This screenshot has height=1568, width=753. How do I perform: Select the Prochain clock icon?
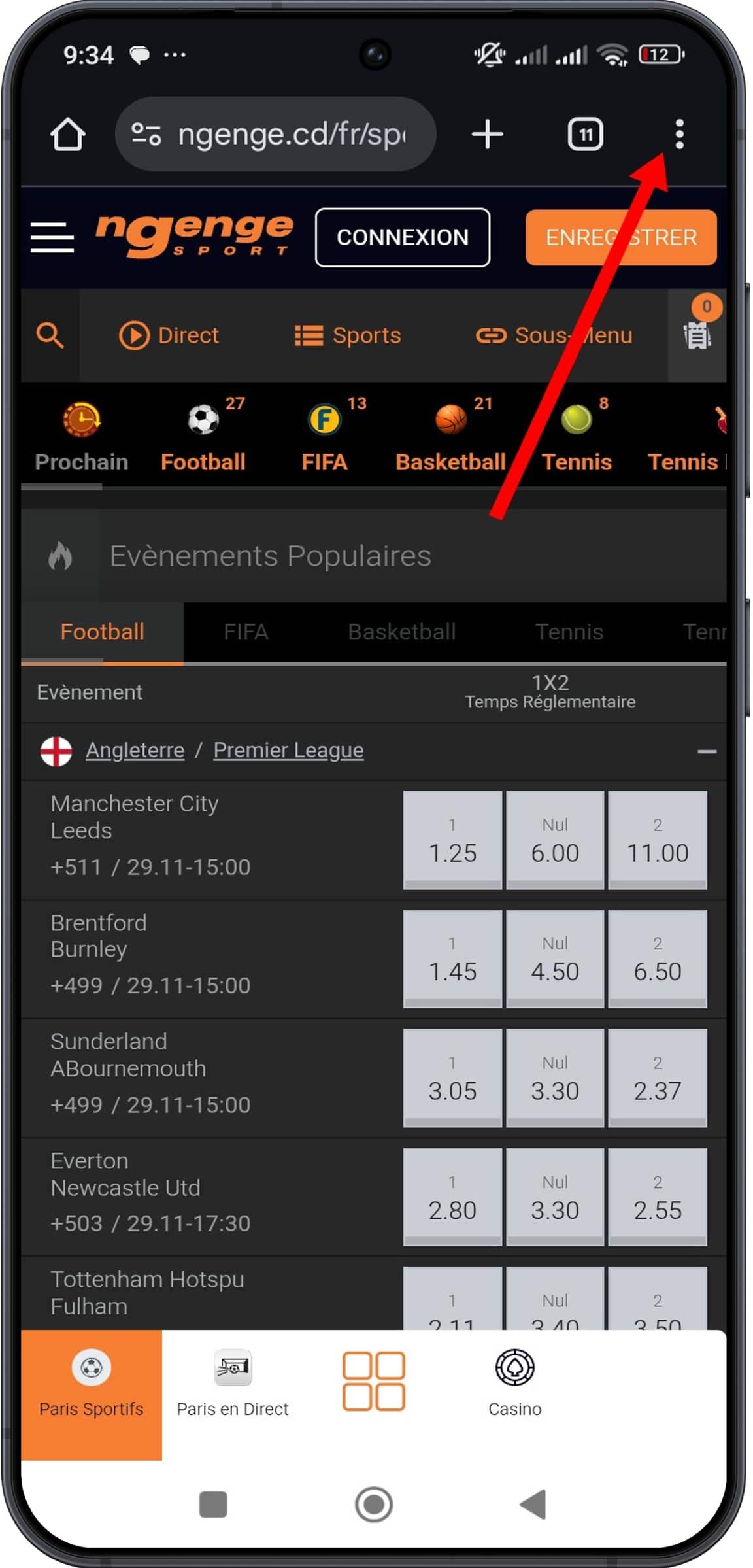pyautogui.click(x=80, y=419)
